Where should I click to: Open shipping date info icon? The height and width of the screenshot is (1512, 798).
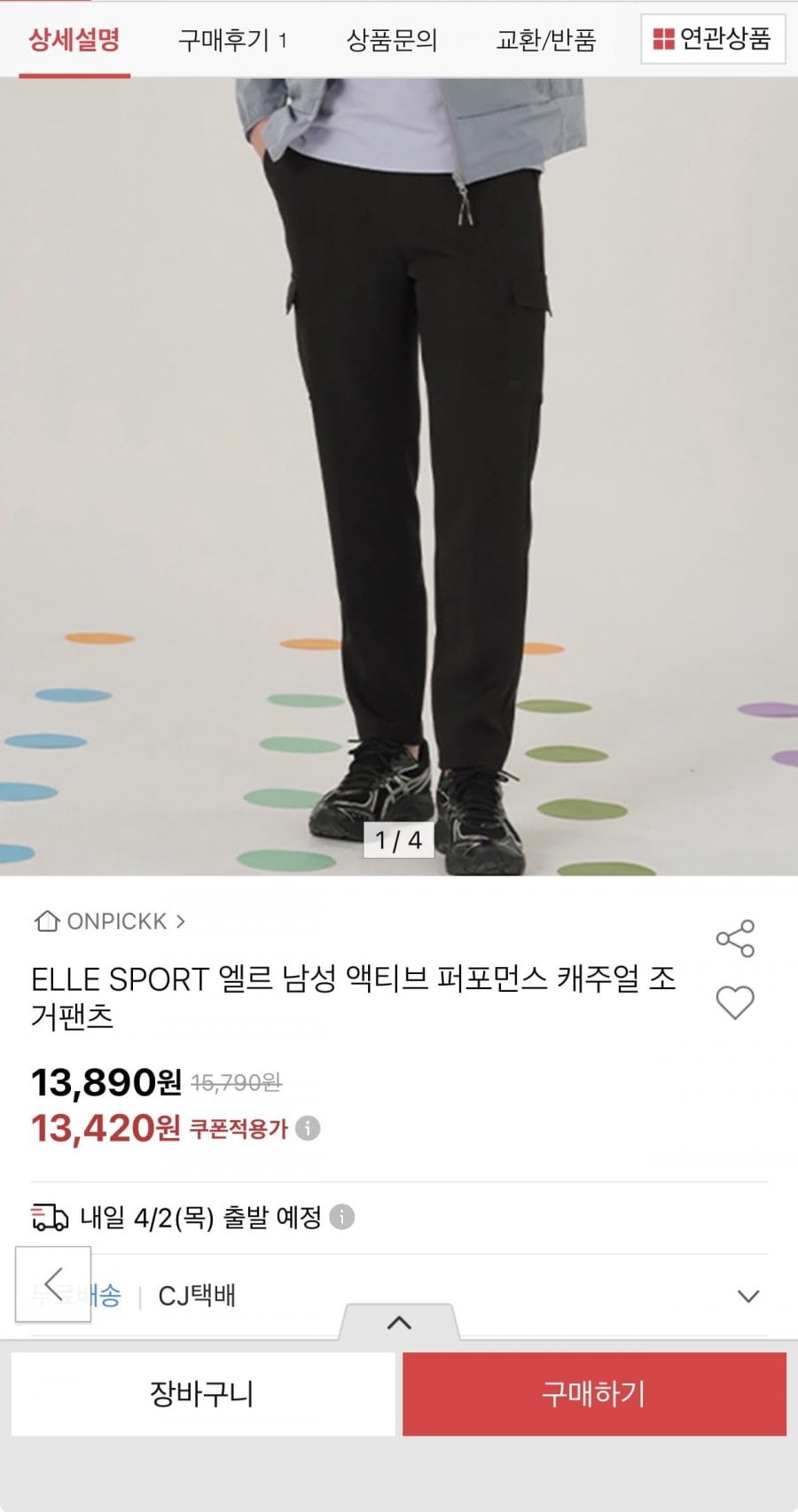pos(342,1217)
